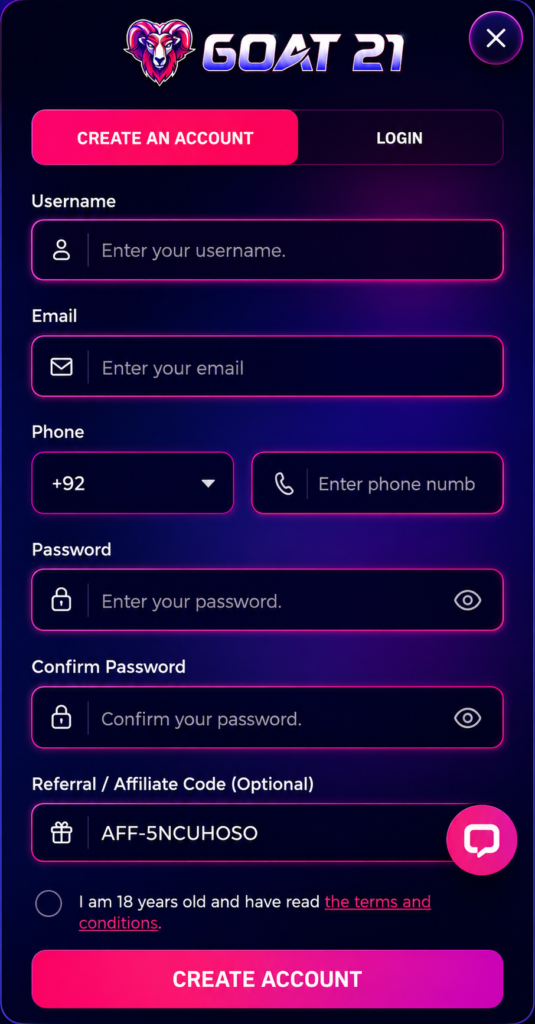Select the Create an Account tab
The width and height of the screenshot is (535, 1024).
coord(165,138)
